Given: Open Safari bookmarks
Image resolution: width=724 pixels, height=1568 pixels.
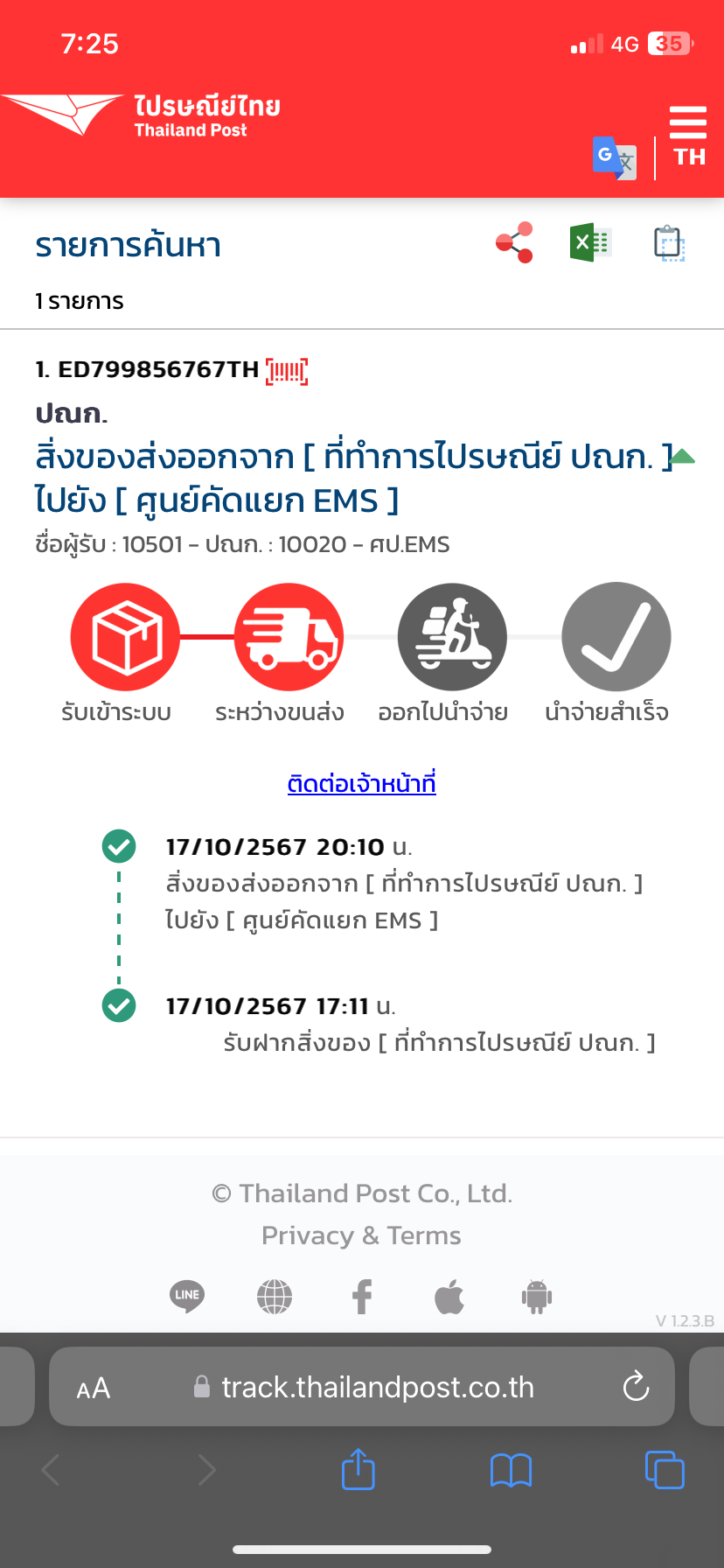Looking at the screenshot, I should [512, 1471].
